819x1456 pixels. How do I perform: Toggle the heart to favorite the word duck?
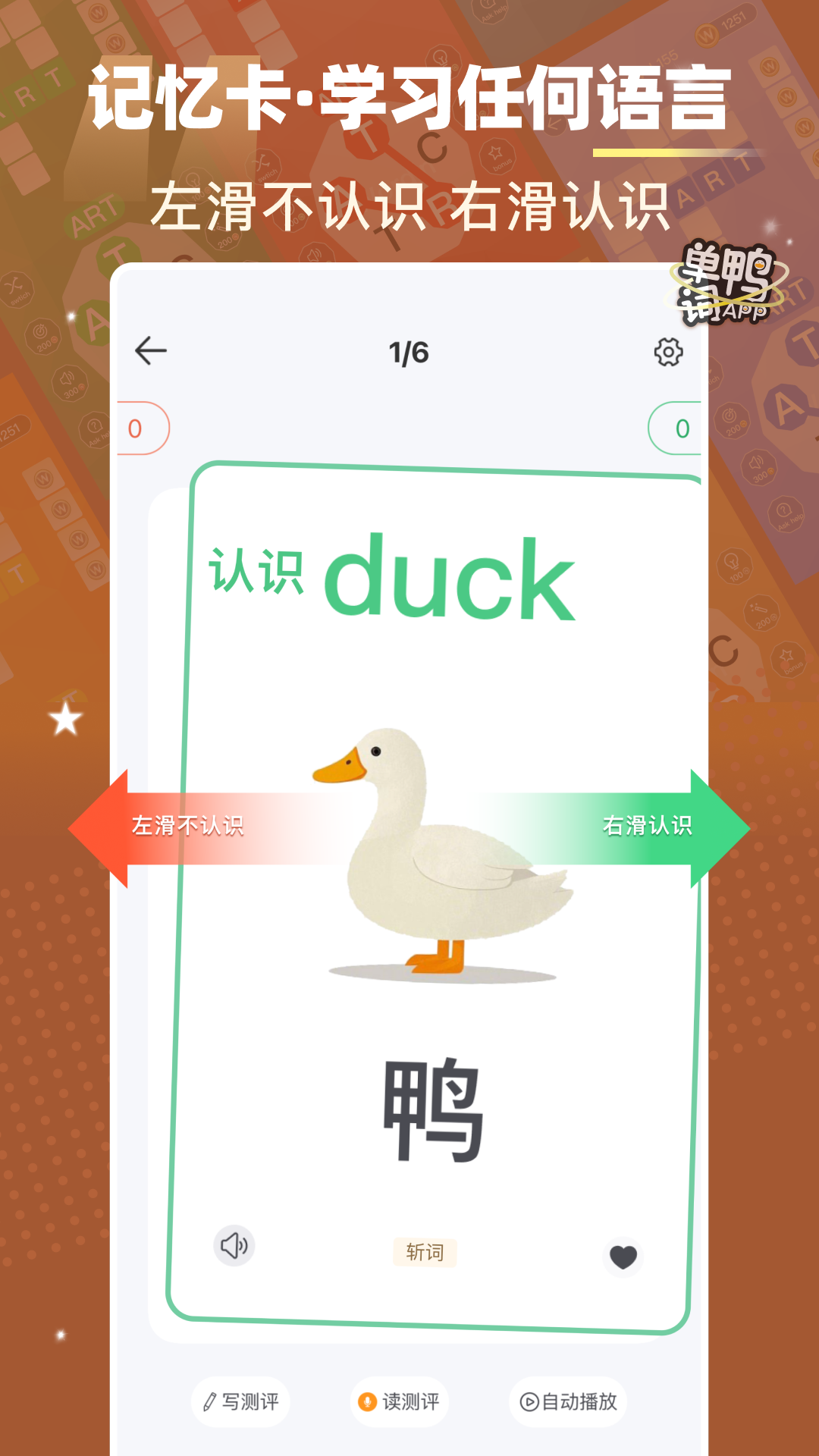(623, 1256)
